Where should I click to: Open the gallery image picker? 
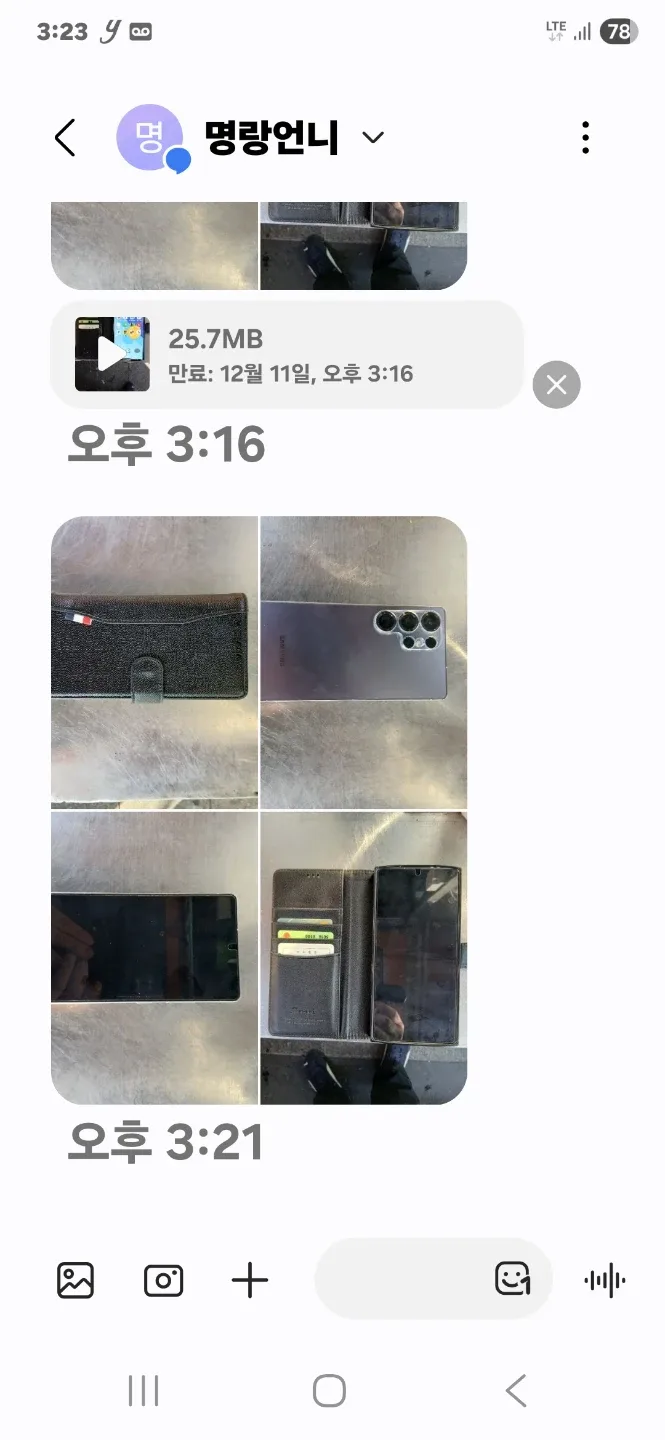coord(75,1280)
